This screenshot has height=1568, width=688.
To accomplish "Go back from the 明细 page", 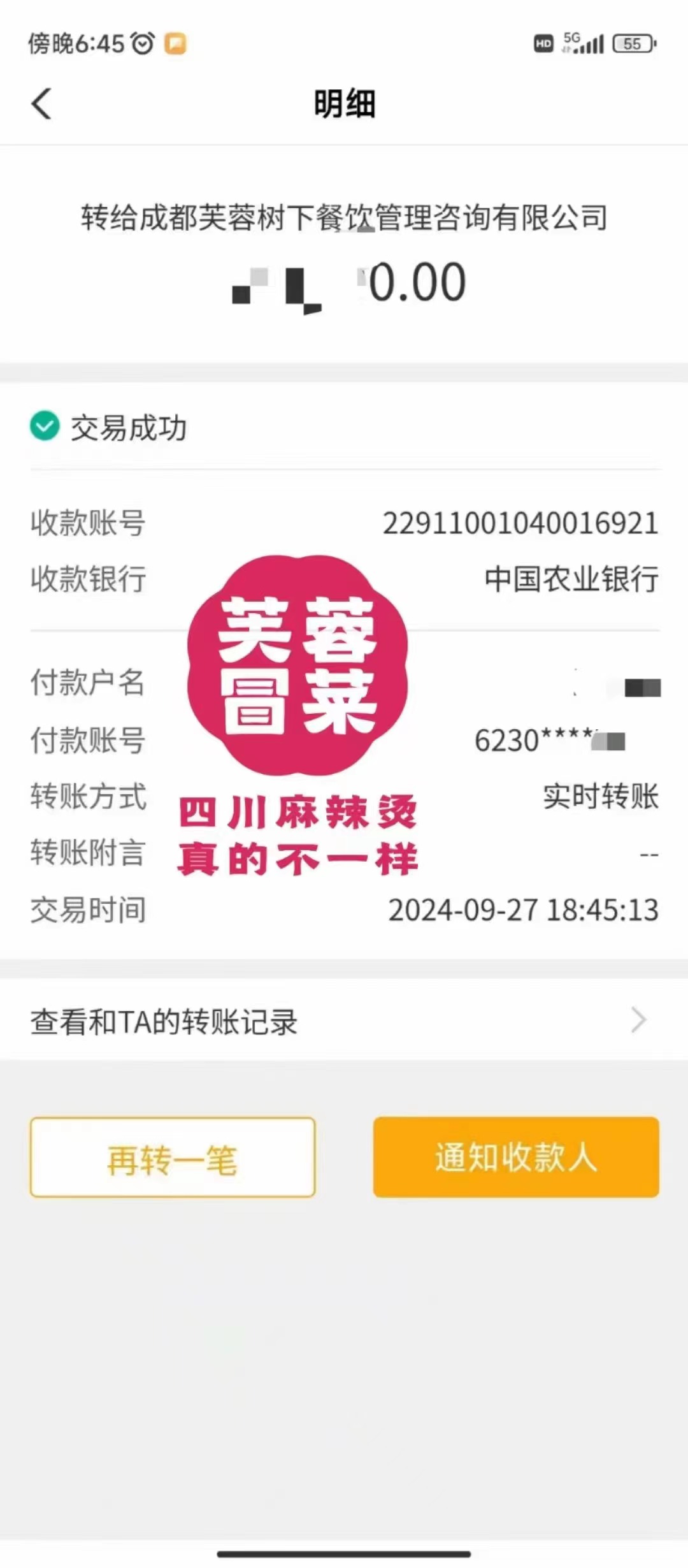I will (x=42, y=104).
